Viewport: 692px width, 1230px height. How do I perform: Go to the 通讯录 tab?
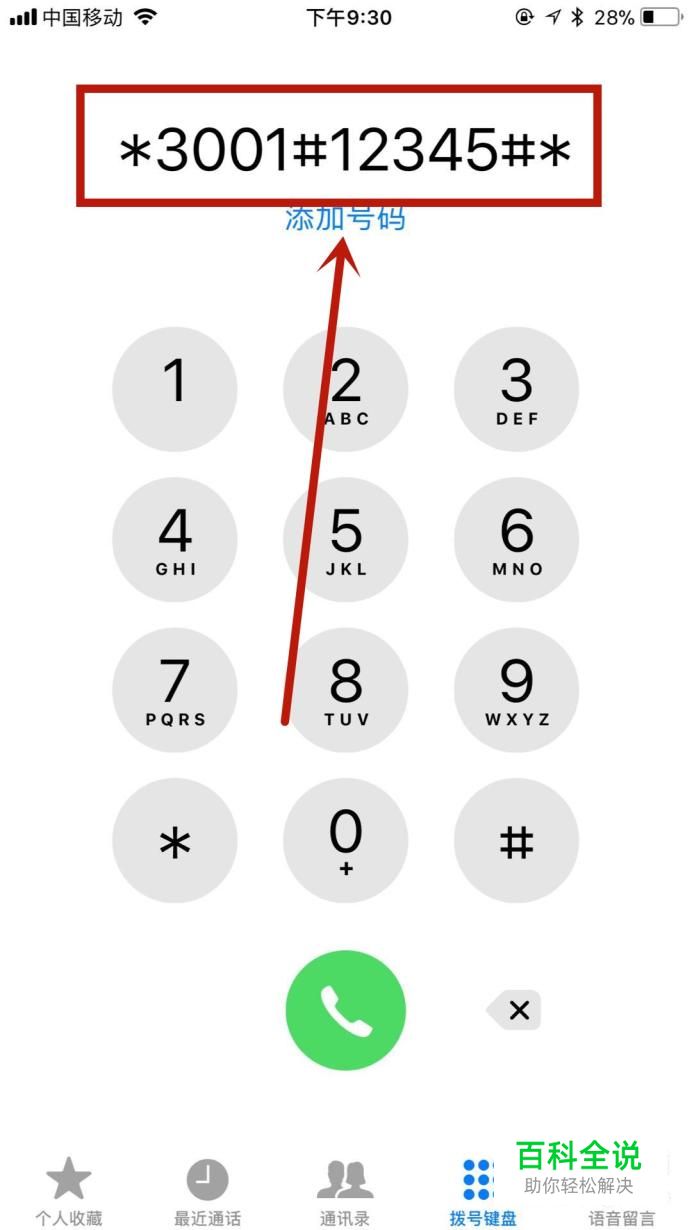click(345, 1191)
